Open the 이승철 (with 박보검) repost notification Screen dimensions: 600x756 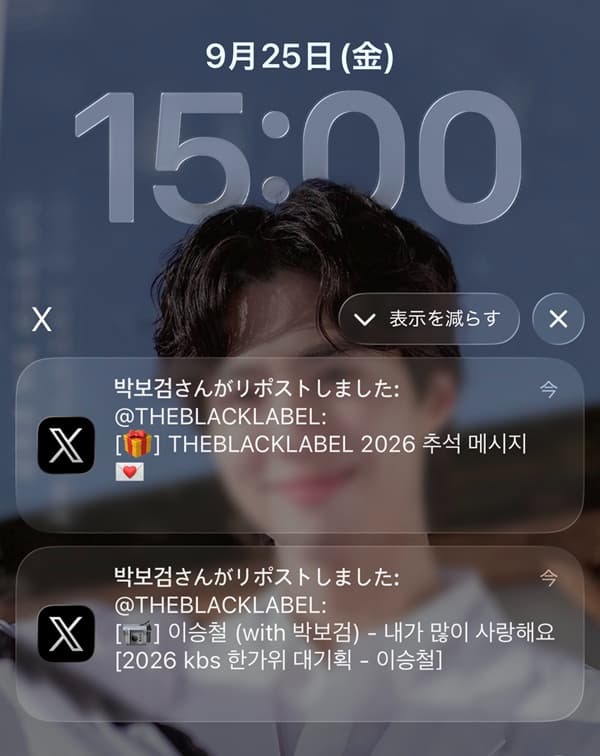tap(300, 634)
